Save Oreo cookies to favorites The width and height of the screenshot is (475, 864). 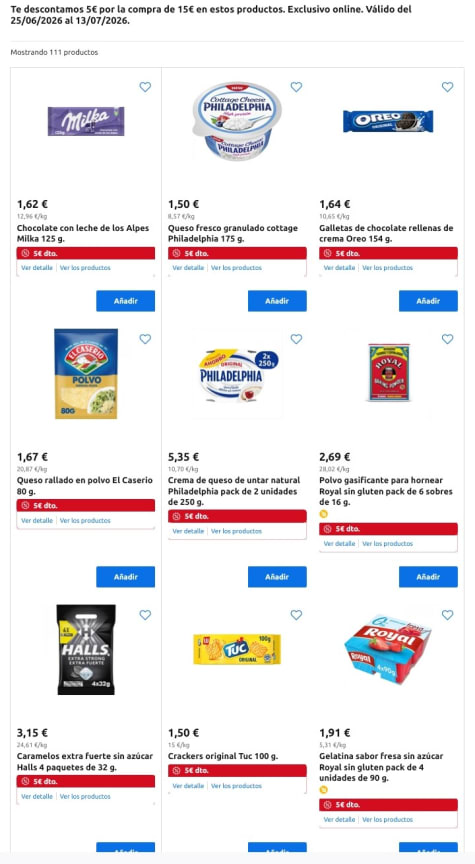click(x=447, y=87)
